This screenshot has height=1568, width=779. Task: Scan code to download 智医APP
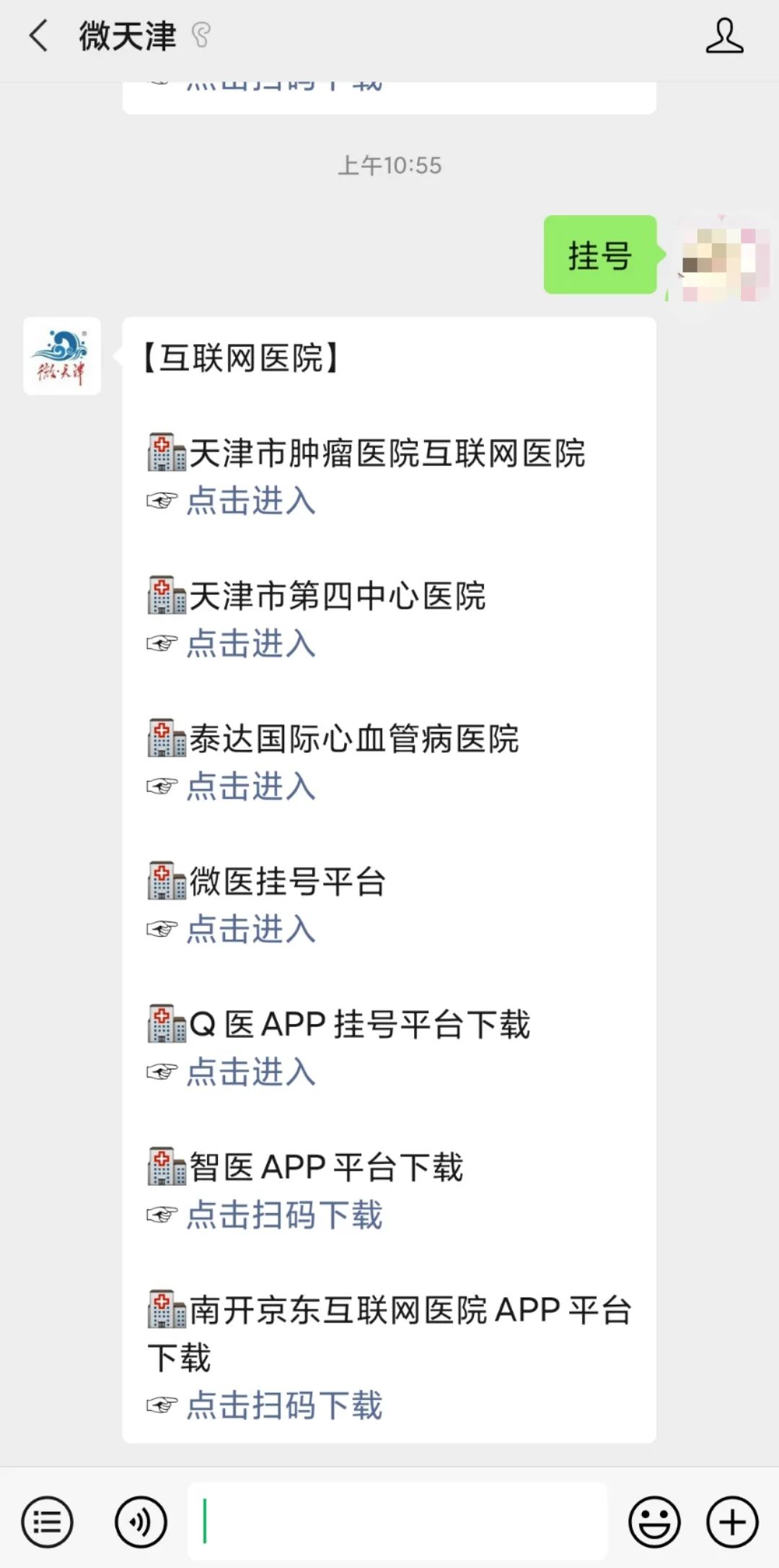[x=284, y=1216]
